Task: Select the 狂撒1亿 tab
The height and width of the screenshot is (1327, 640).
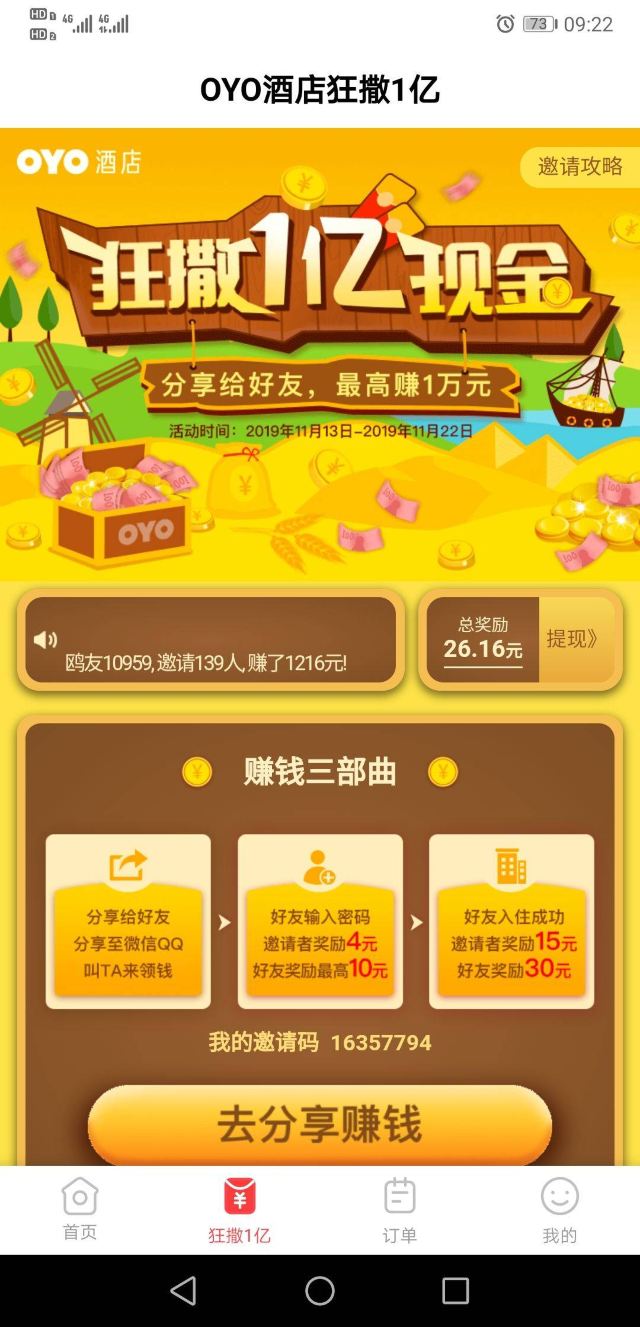Action: (240, 1208)
